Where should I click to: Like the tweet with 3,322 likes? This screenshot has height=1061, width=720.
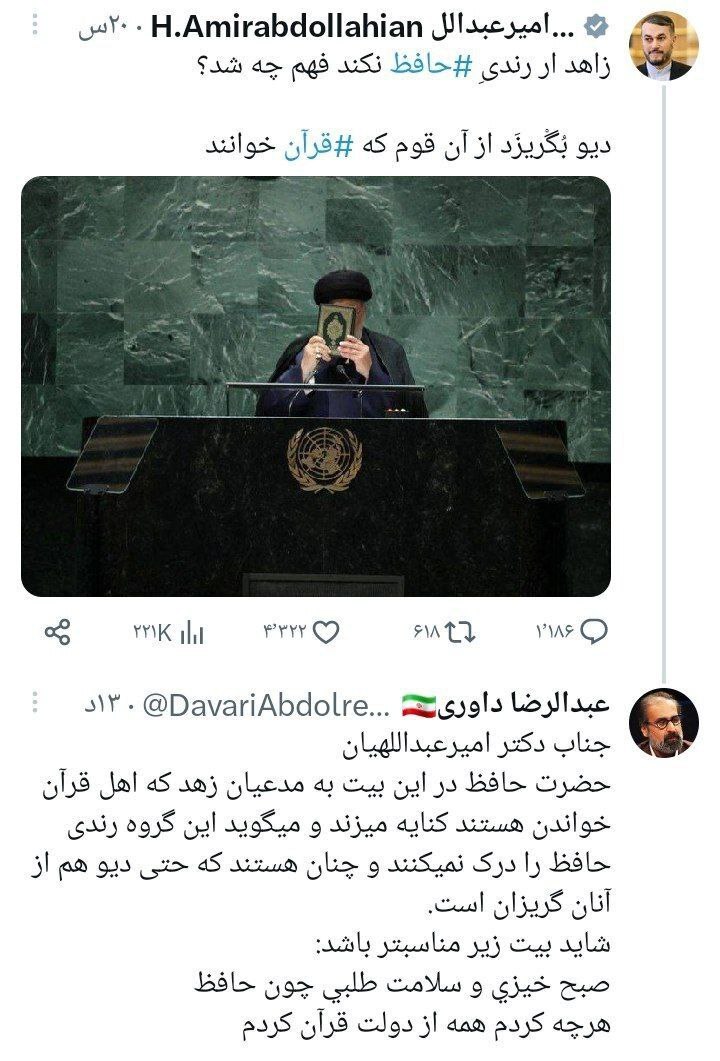(x=326, y=632)
